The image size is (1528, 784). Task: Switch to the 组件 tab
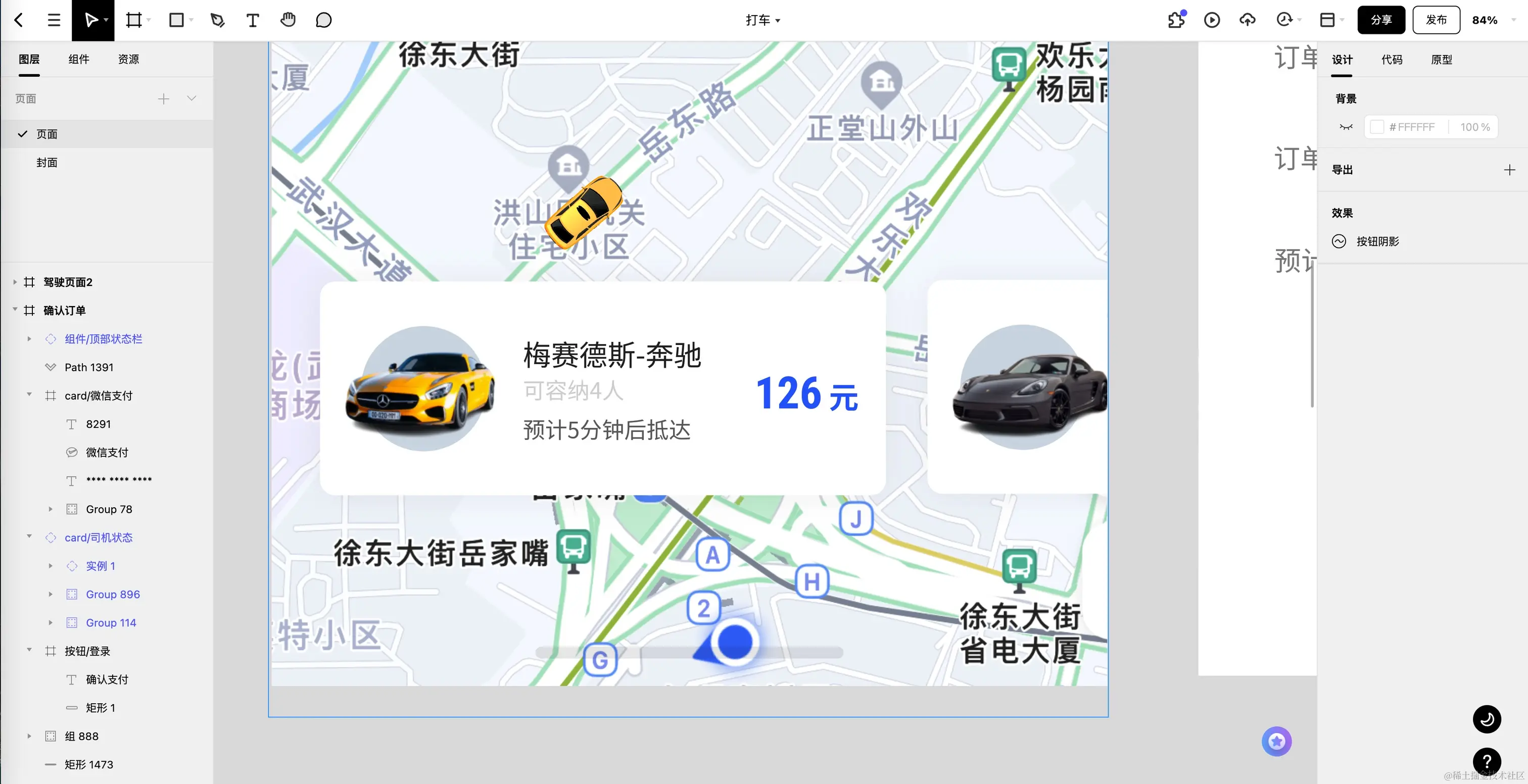[78, 59]
